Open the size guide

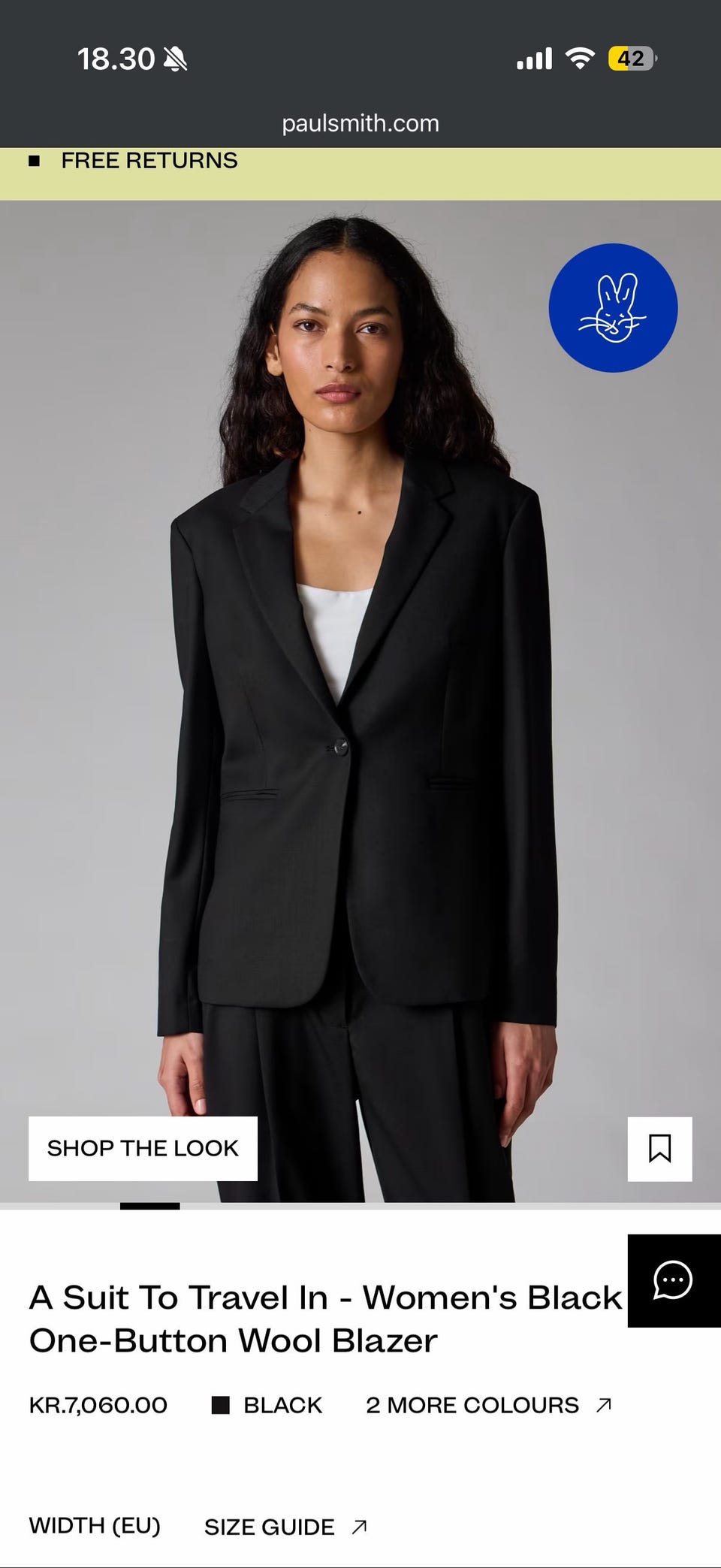(285, 1527)
